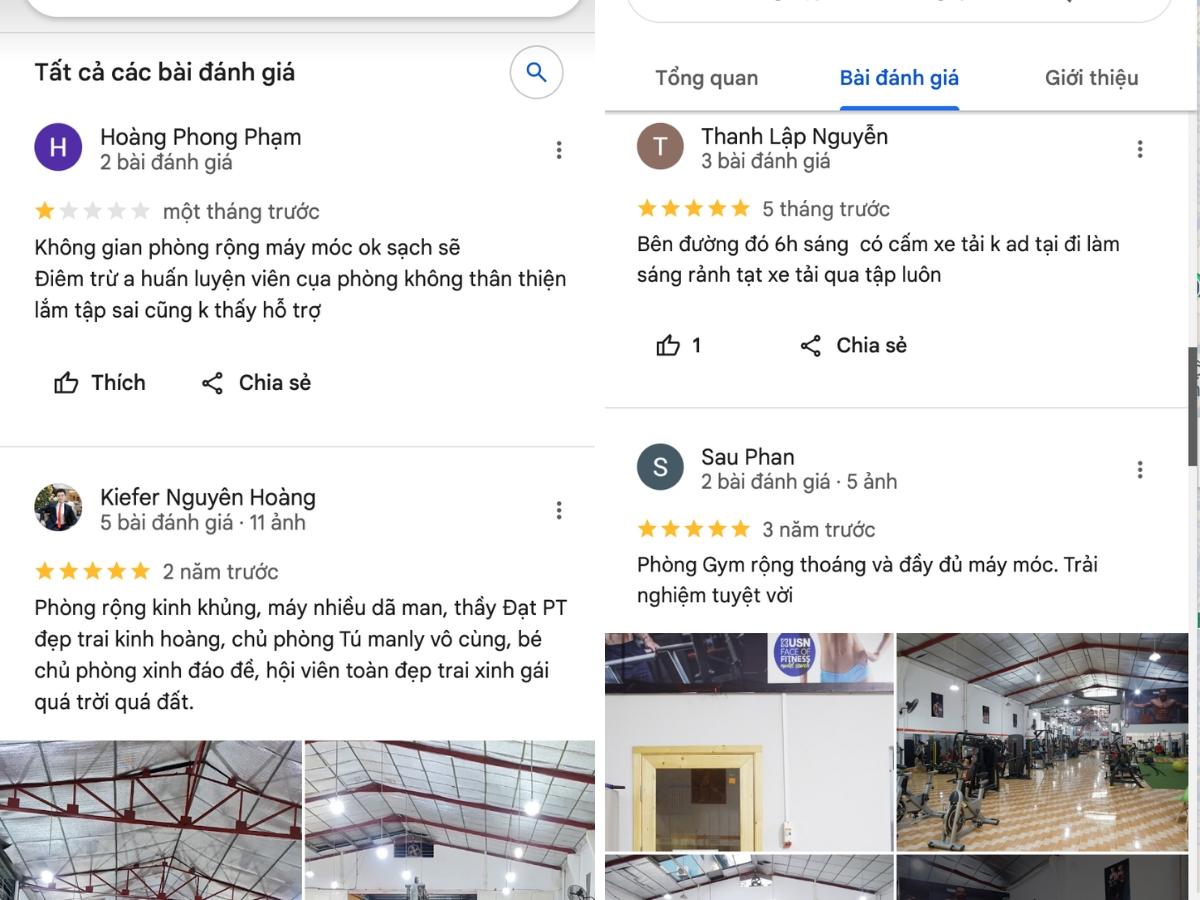Open options for Kiefer Nguyên Hoàng's review
The height and width of the screenshot is (900, 1200).
coord(558,510)
